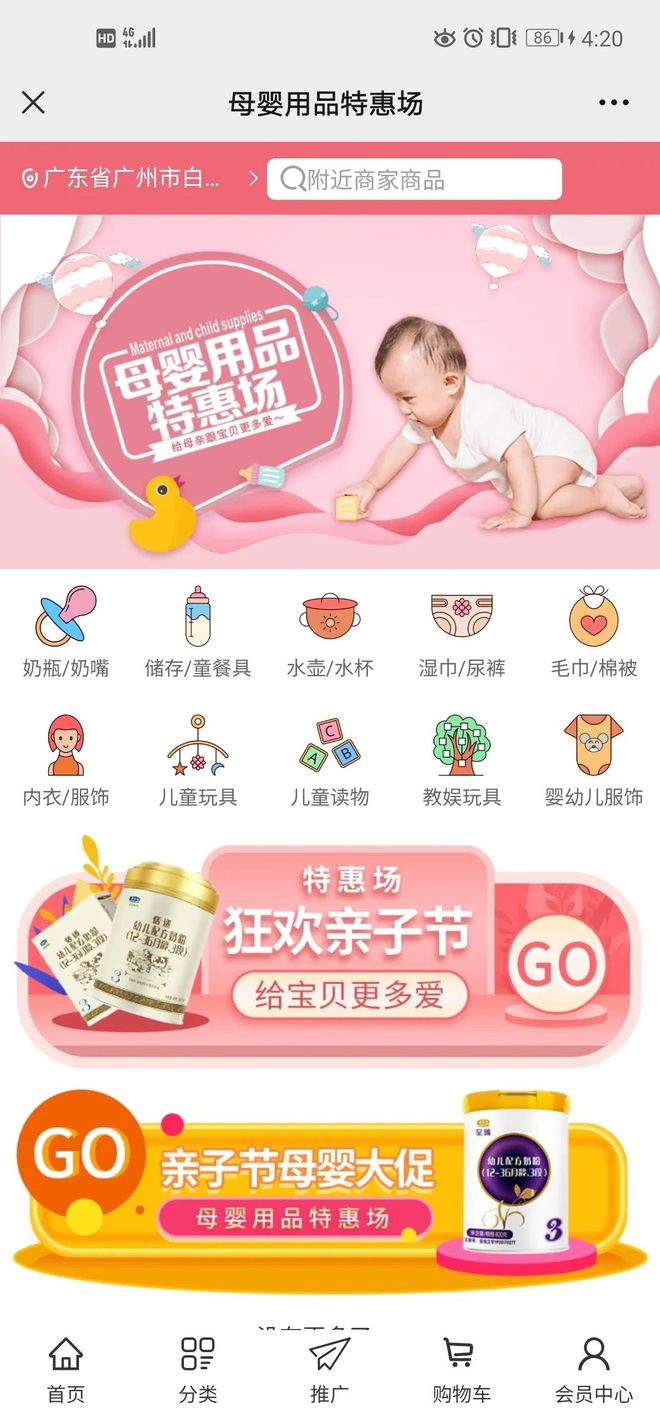Go to the 购物车 tab
This screenshot has height=1412, width=660.
[461, 1370]
